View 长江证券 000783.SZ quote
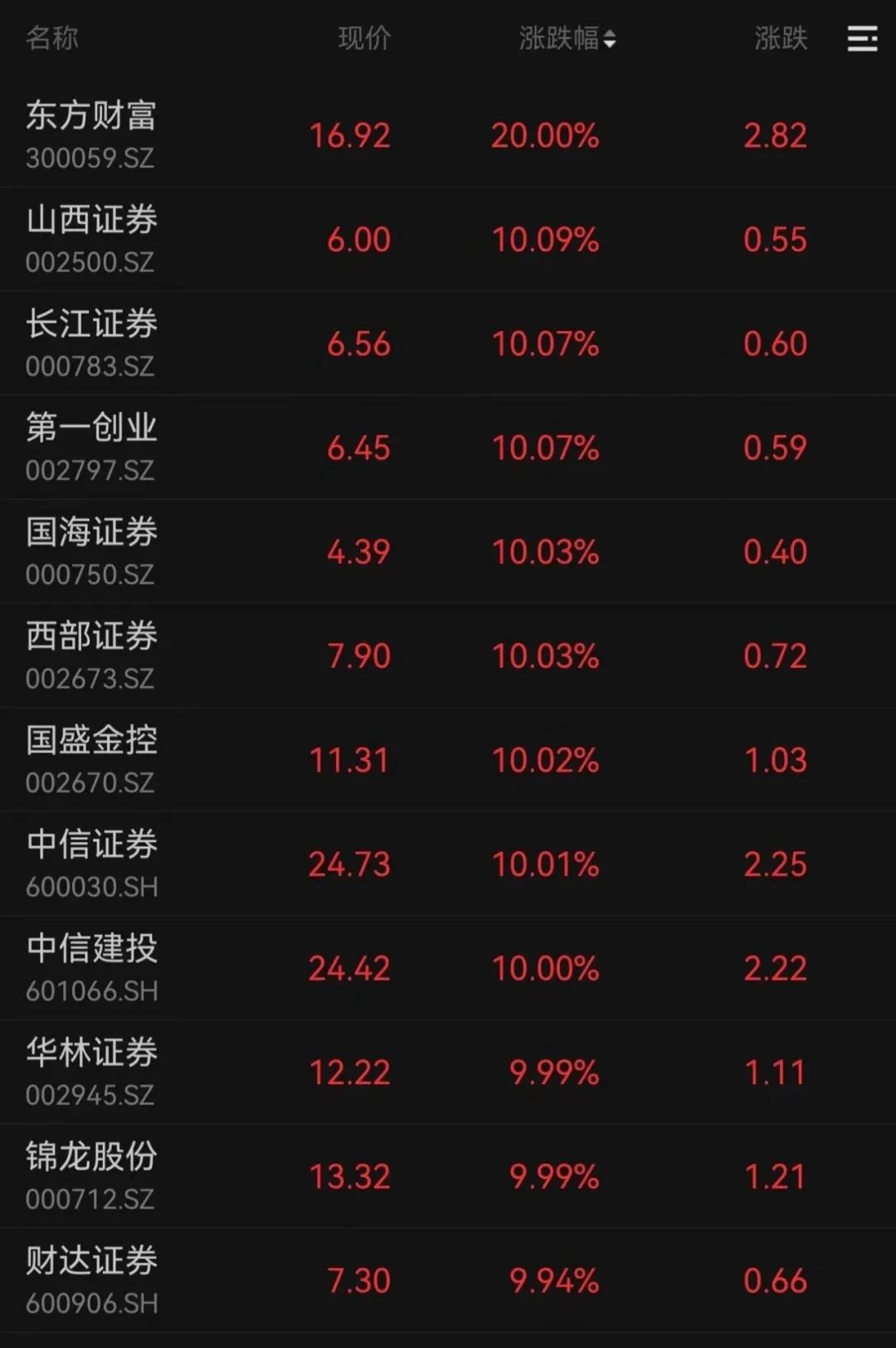This screenshot has width=896, height=1348. [91, 343]
